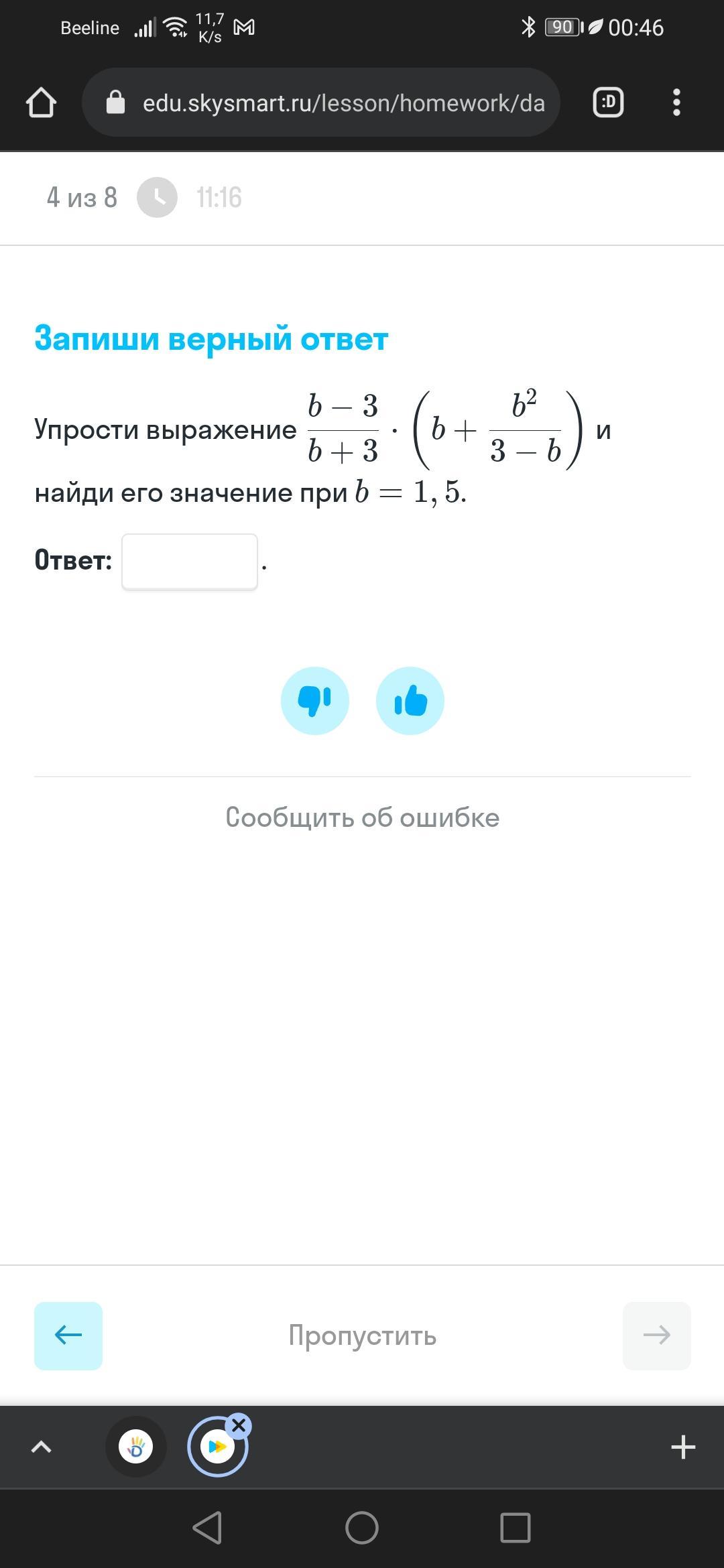The width and height of the screenshot is (724, 1568).
Task: Tap Пропустить to skip this question
Action: pyautogui.click(x=362, y=1335)
